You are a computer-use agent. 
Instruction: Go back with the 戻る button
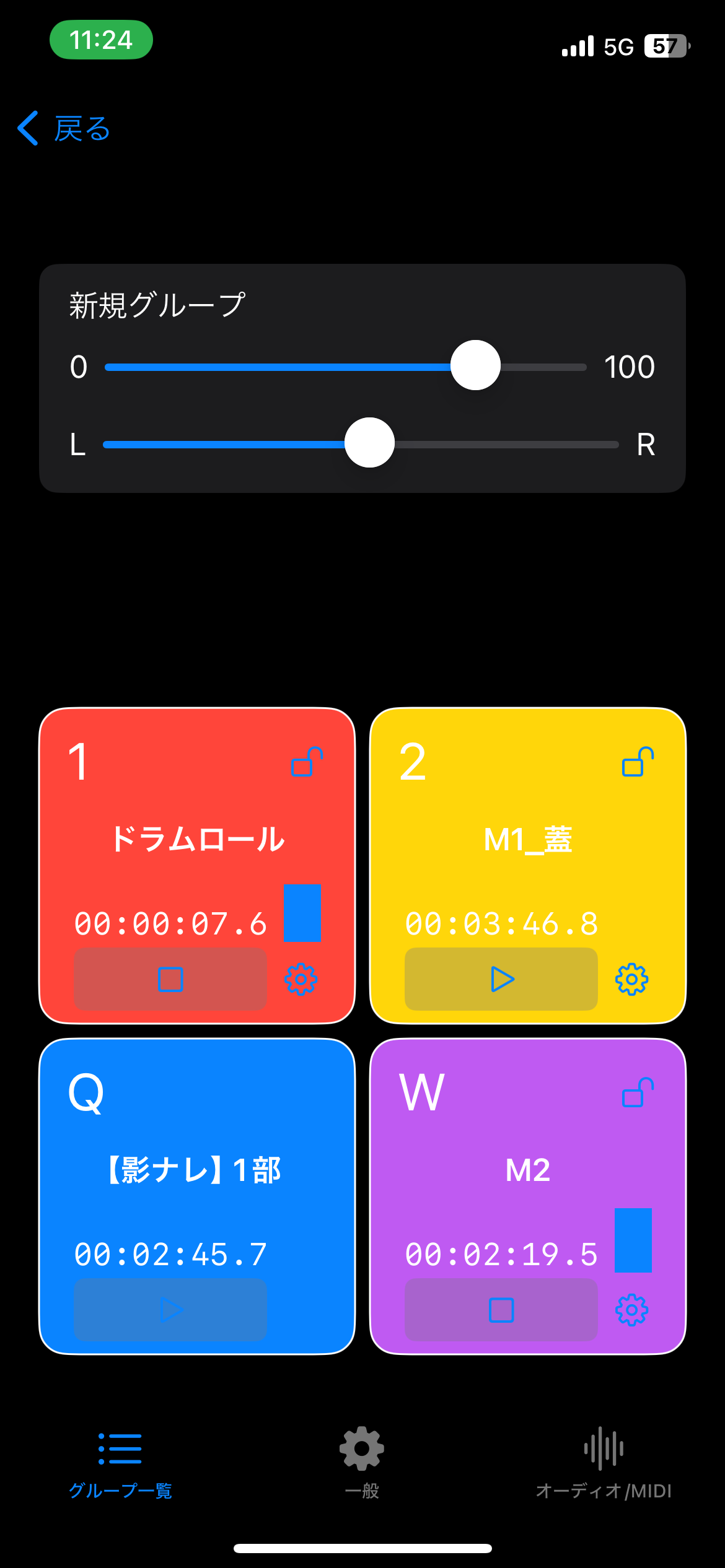64,129
